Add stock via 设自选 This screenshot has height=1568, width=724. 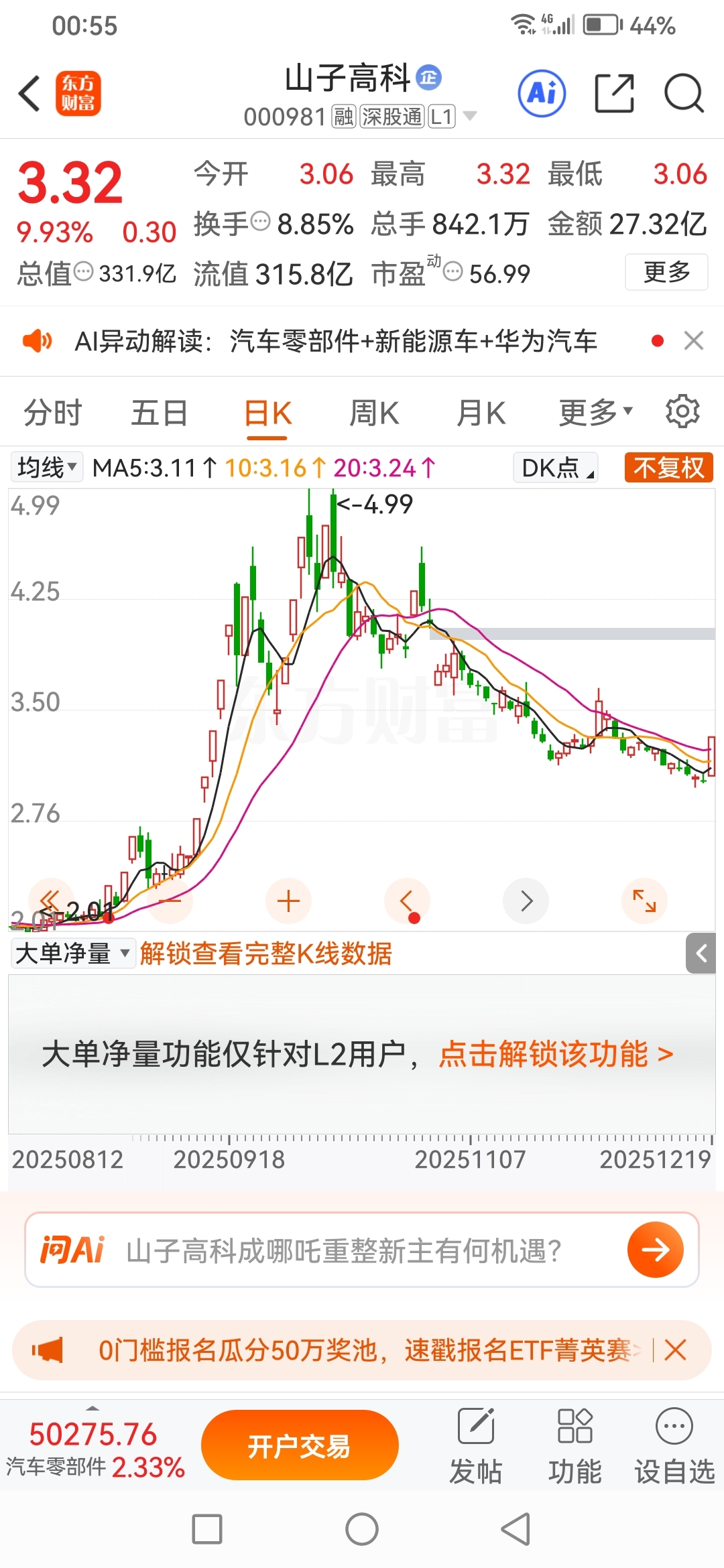point(674,1447)
